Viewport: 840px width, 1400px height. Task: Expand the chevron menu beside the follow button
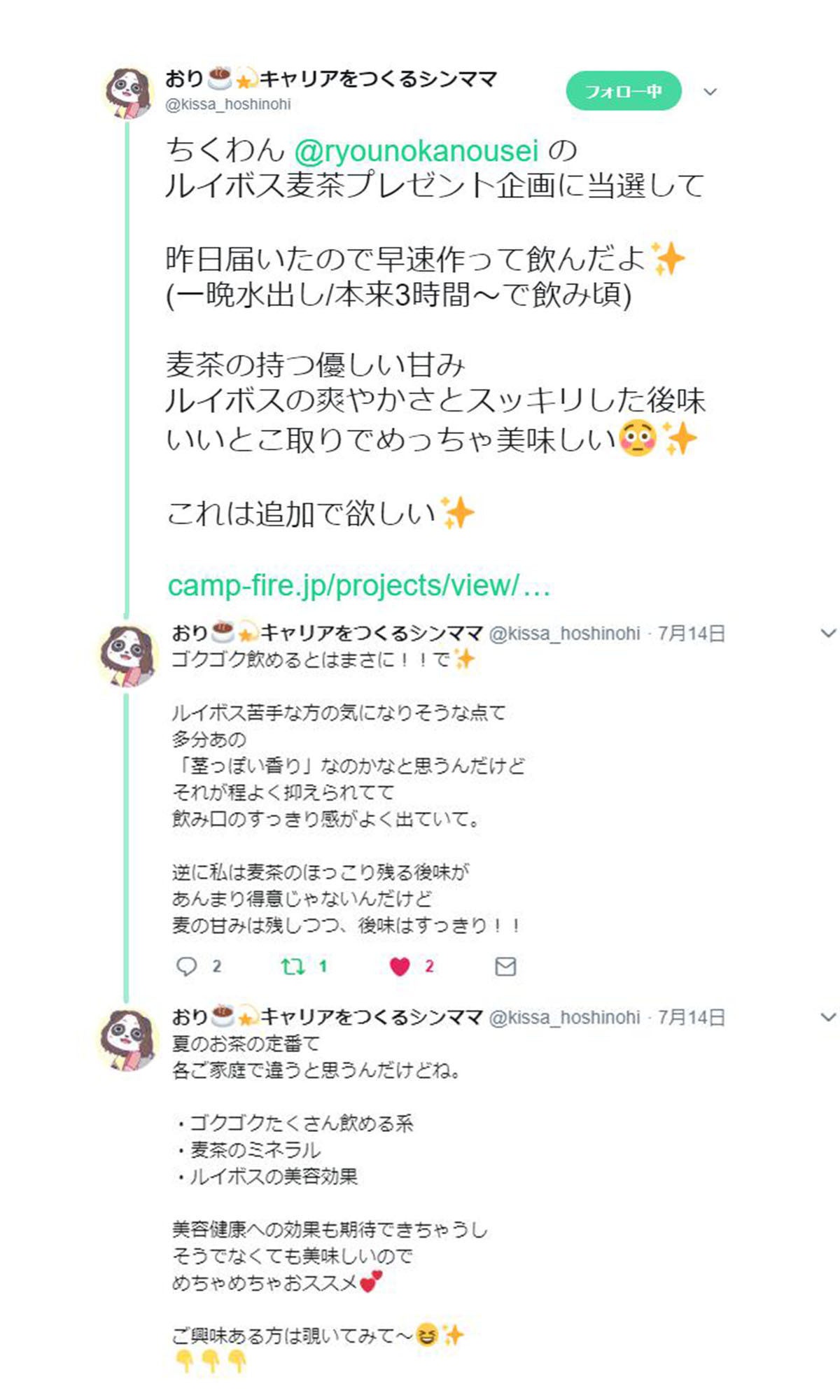click(710, 92)
